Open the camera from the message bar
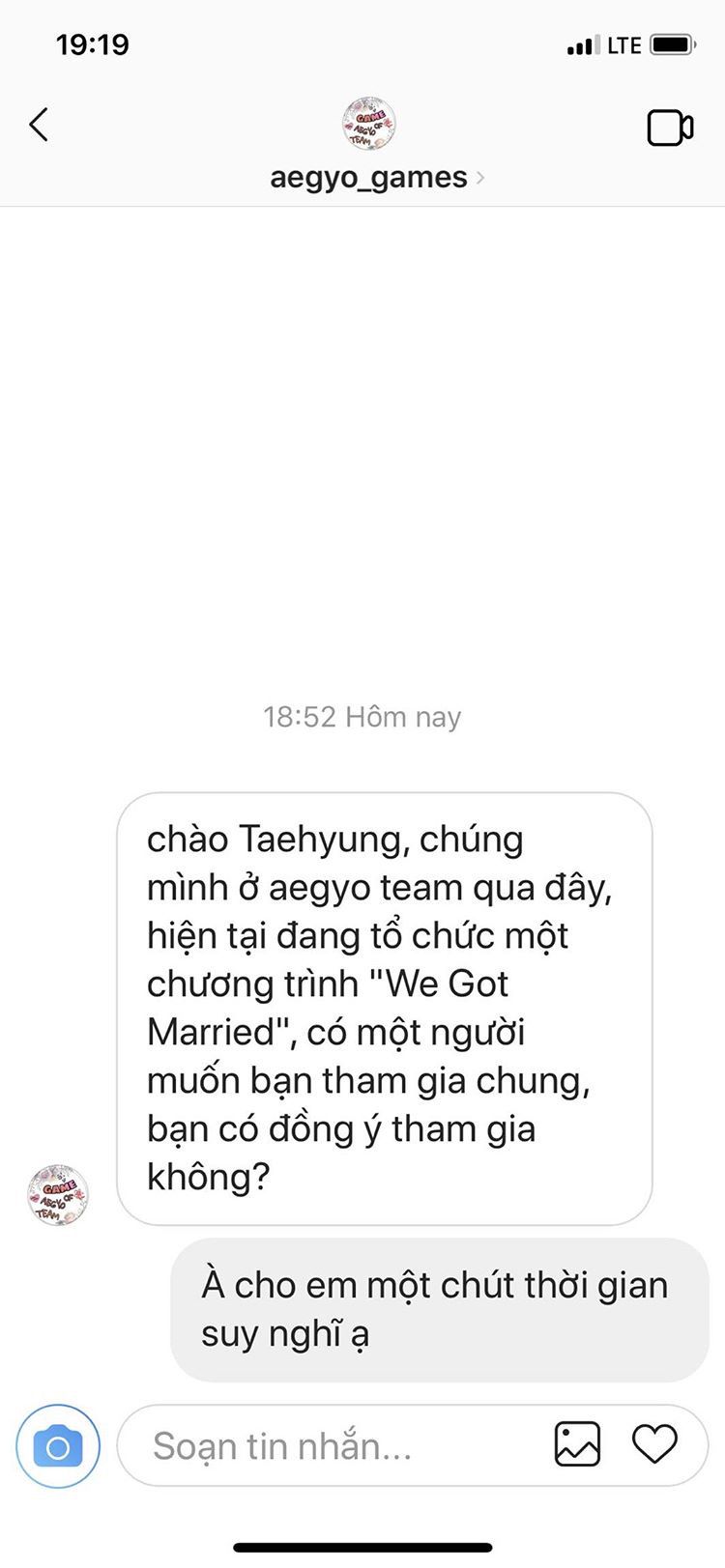This screenshot has height=1568, width=725. click(x=58, y=1446)
